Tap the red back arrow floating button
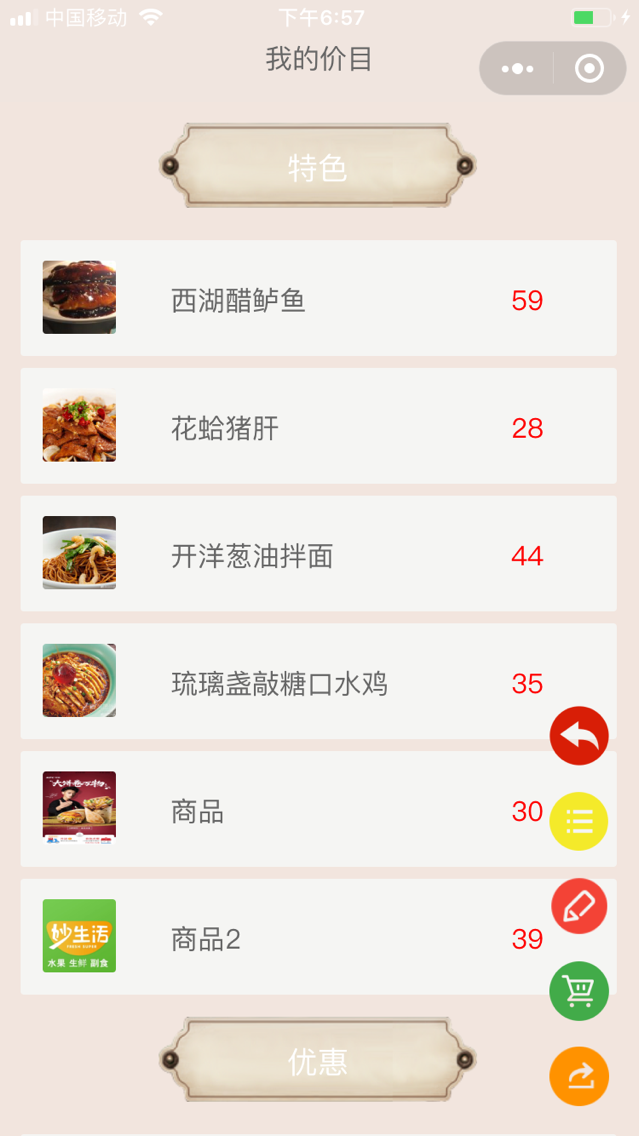This screenshot has width=639, height=1136. pyautogui.click(x=579, y=736)
